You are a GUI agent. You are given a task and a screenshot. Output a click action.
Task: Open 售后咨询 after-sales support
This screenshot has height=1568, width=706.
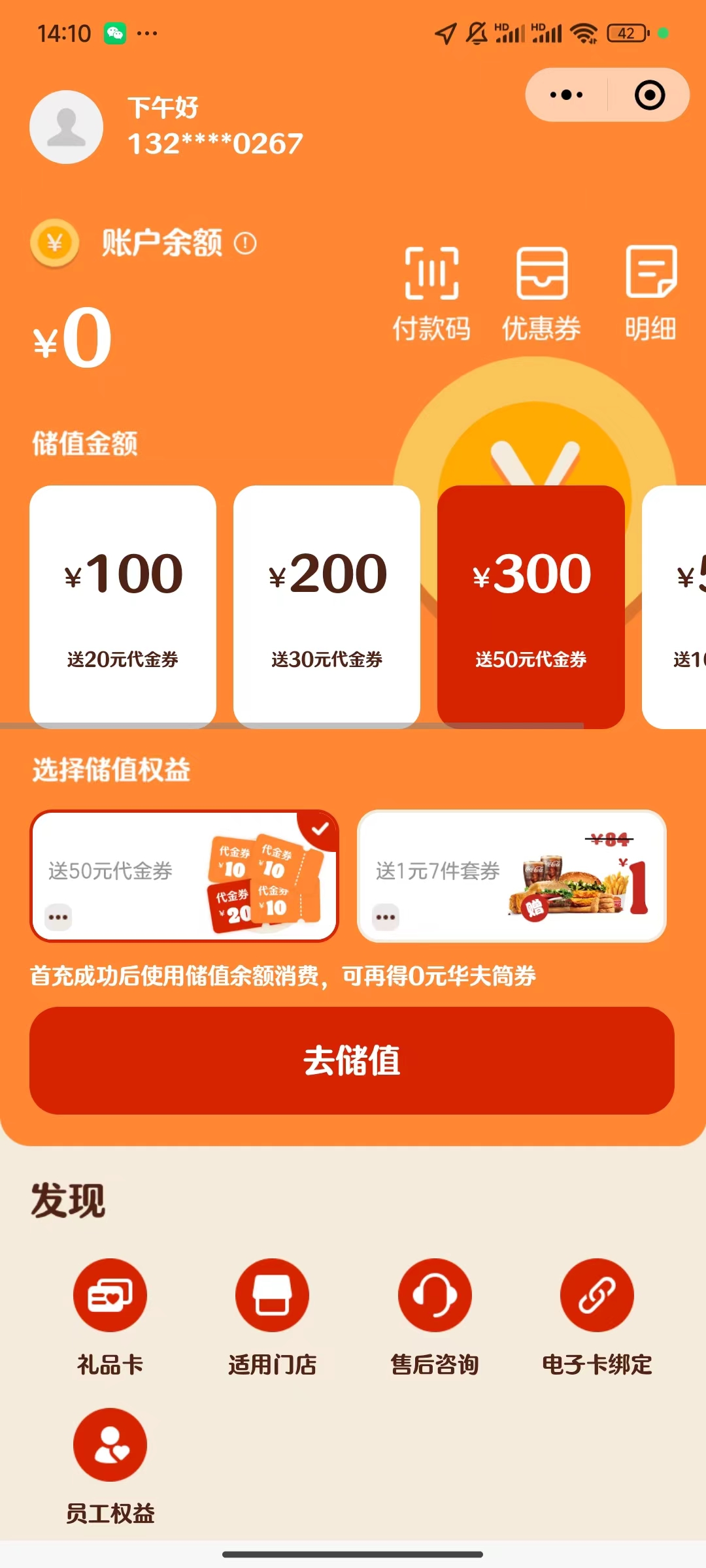click(x=435, y=1315)
